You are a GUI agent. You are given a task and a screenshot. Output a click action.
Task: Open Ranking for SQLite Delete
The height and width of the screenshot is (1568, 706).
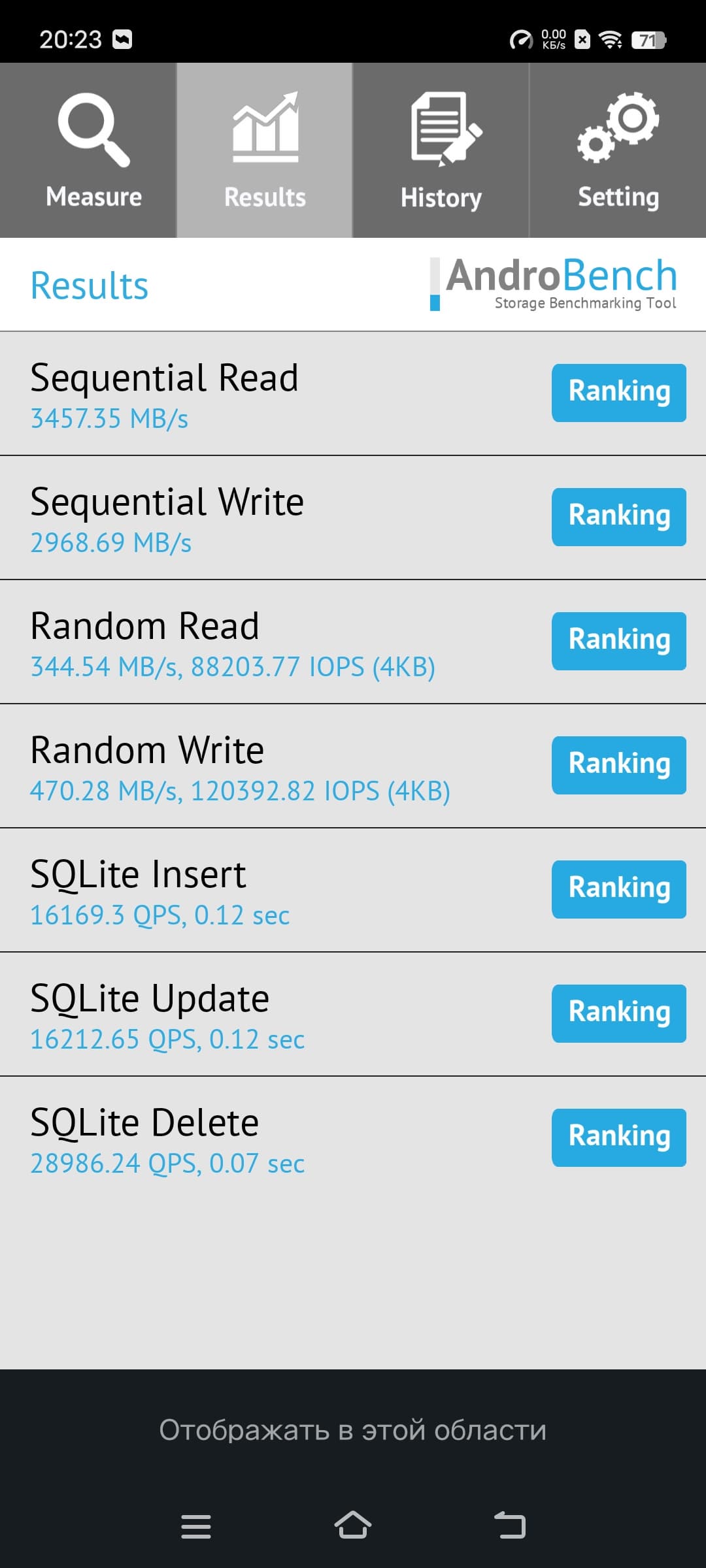click(x=618, y=1137)
